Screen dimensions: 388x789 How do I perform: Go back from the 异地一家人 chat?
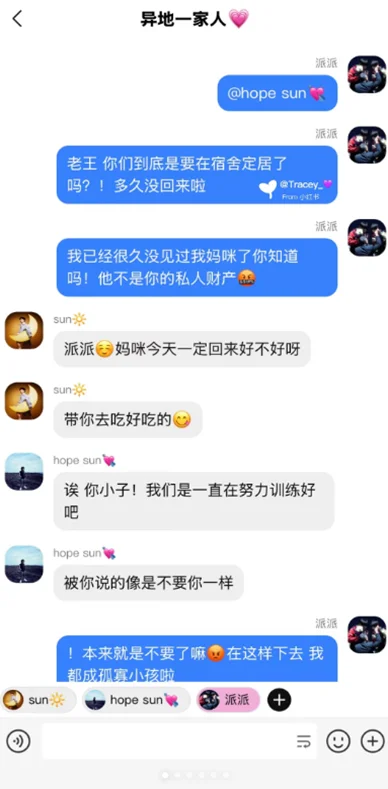(17, 19)
